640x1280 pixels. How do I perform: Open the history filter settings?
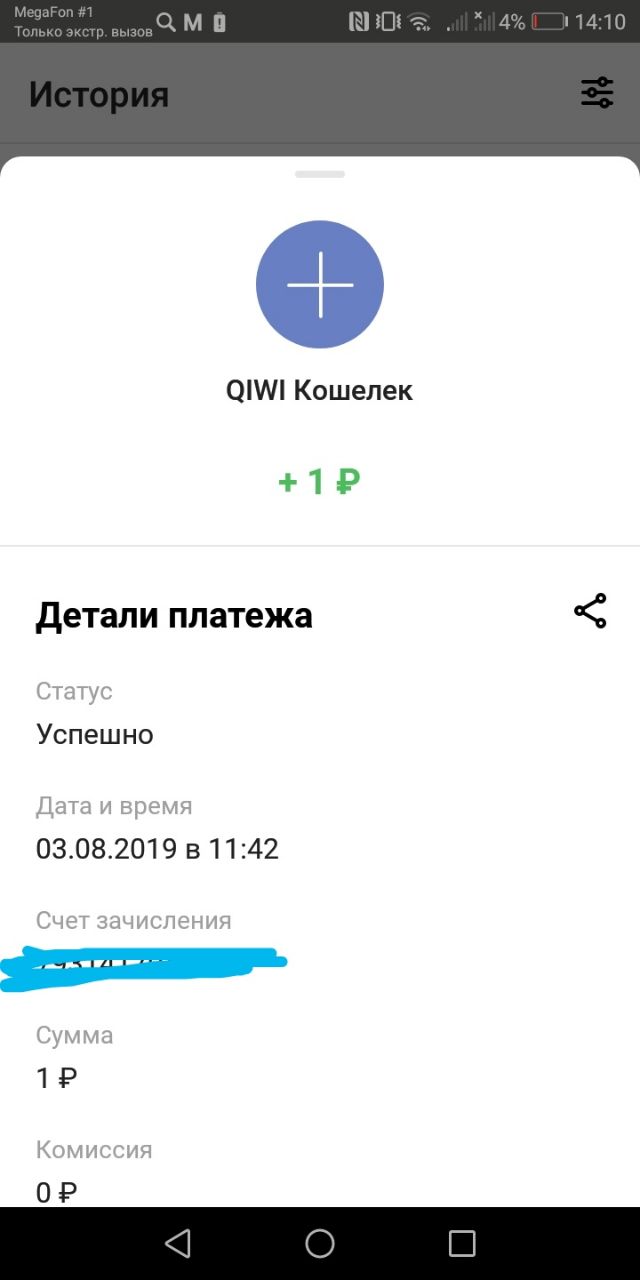597,93
